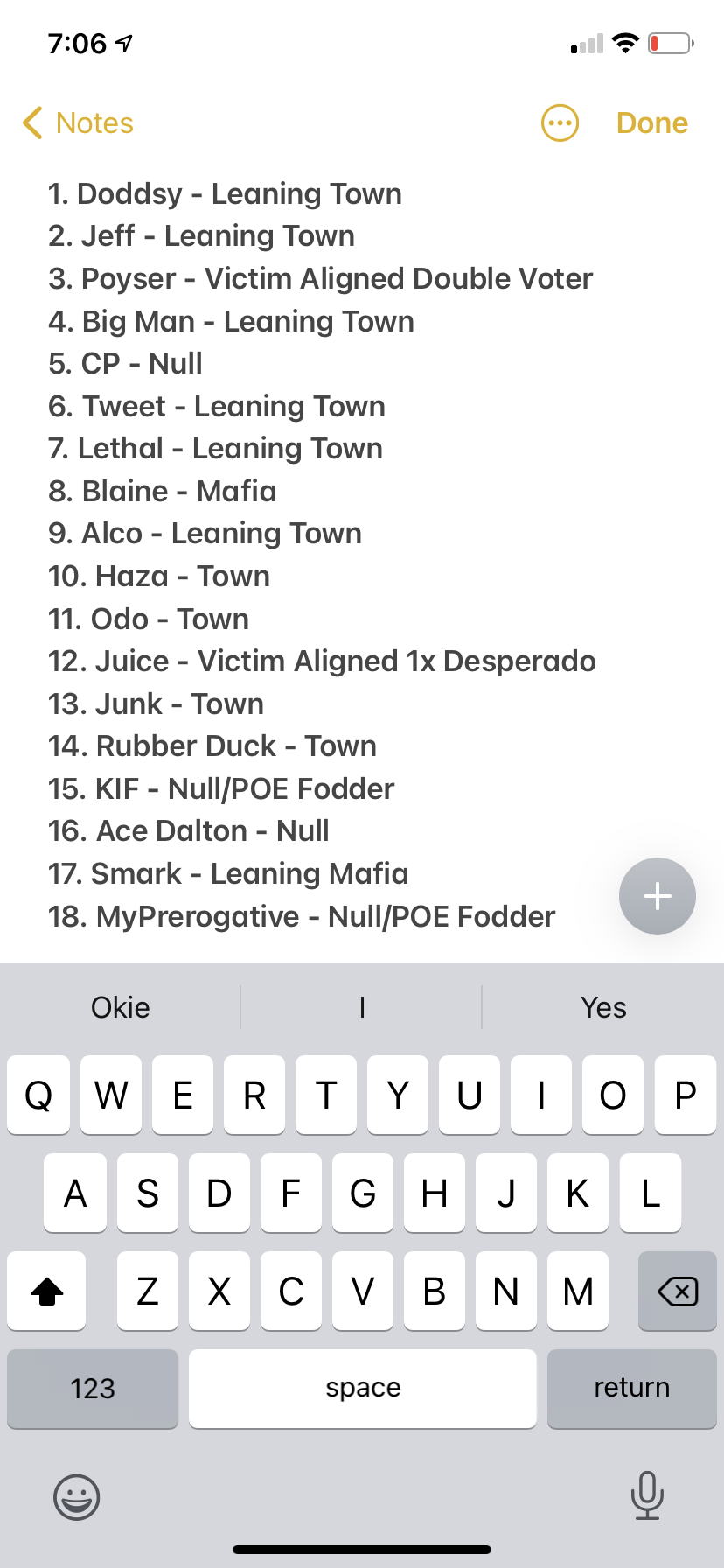Open the emoji keyboard
The image size is (724, 1568).
[77, 1496]
